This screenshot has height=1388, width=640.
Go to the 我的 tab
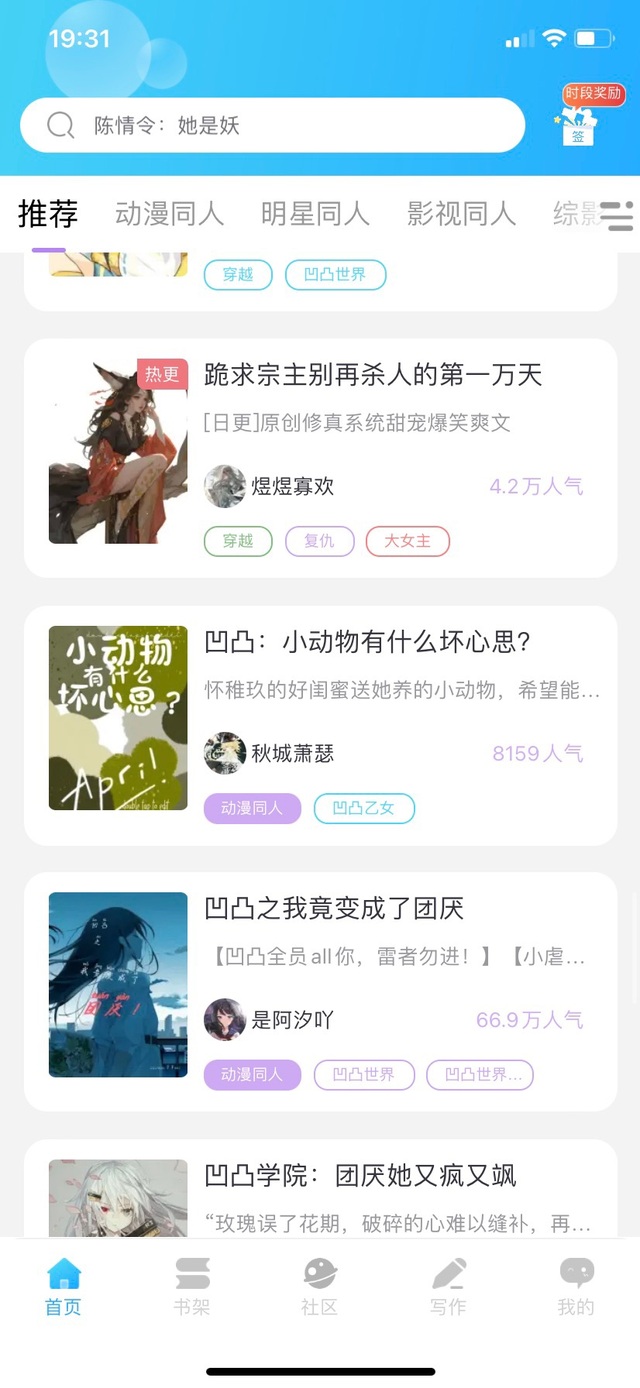tap(576, 1287)
